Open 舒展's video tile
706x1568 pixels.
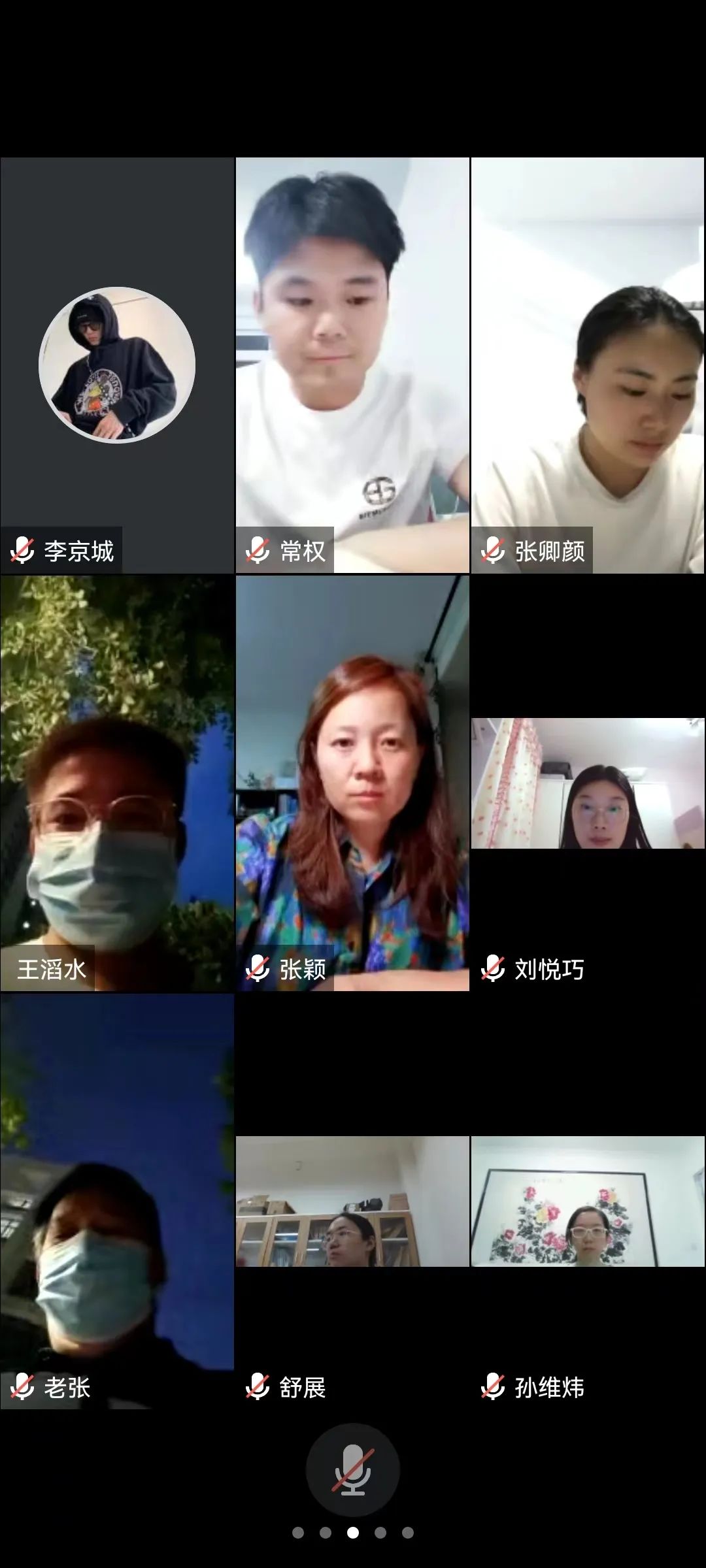pos(352,1201)
